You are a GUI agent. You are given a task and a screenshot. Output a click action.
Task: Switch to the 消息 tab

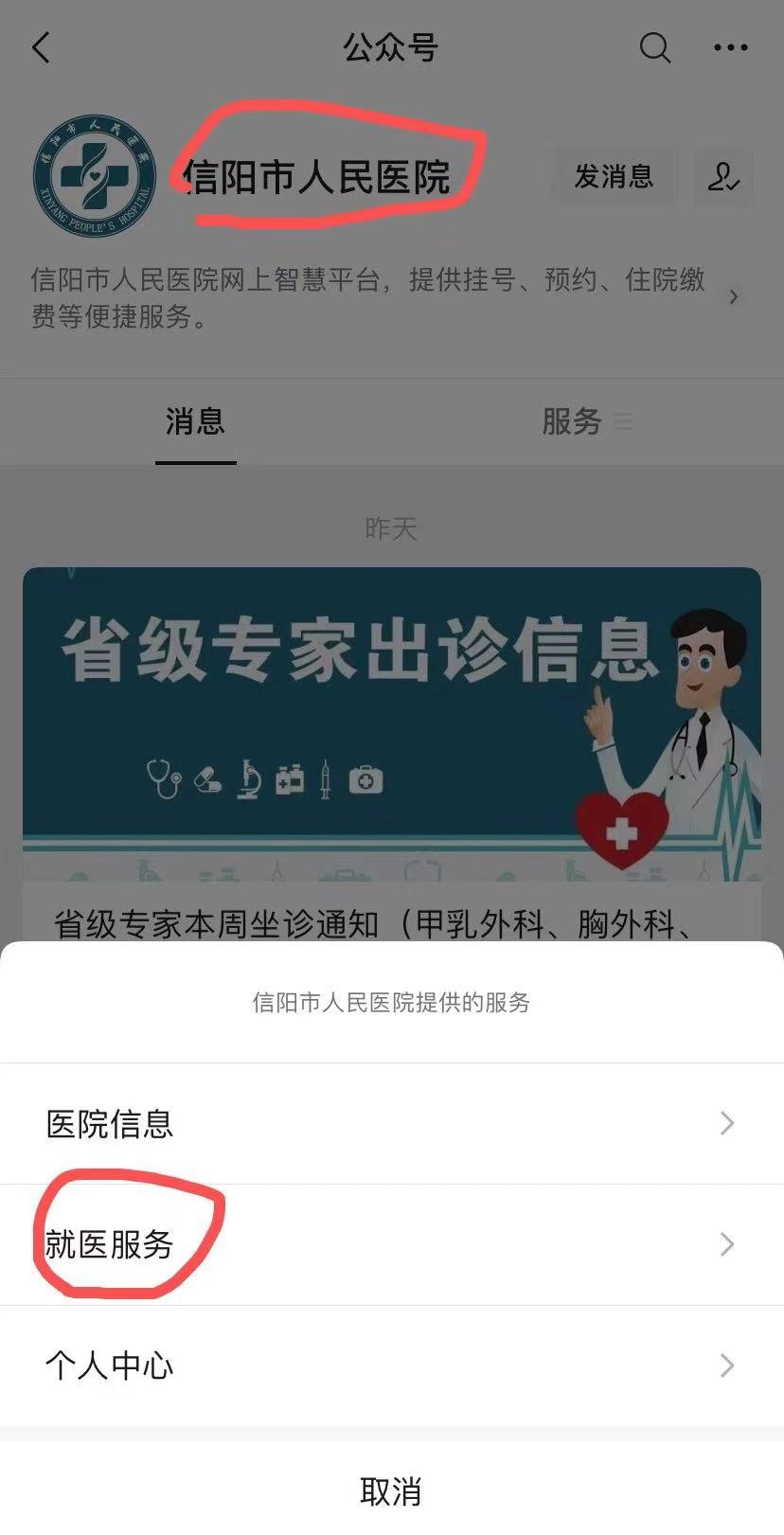coord(195,421)
